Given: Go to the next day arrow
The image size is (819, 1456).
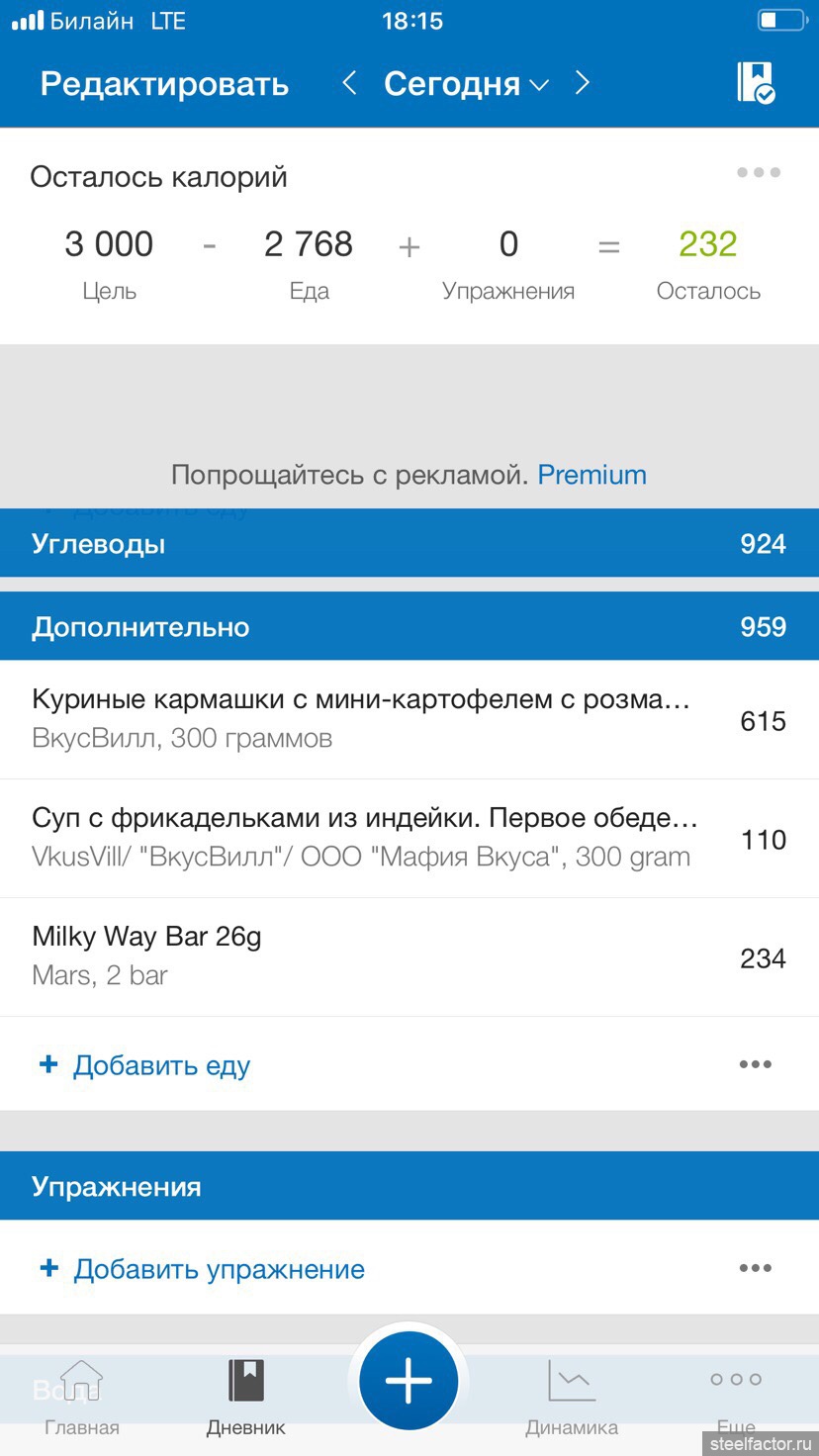Looking at the screenshot, I should tap(583, 83).
